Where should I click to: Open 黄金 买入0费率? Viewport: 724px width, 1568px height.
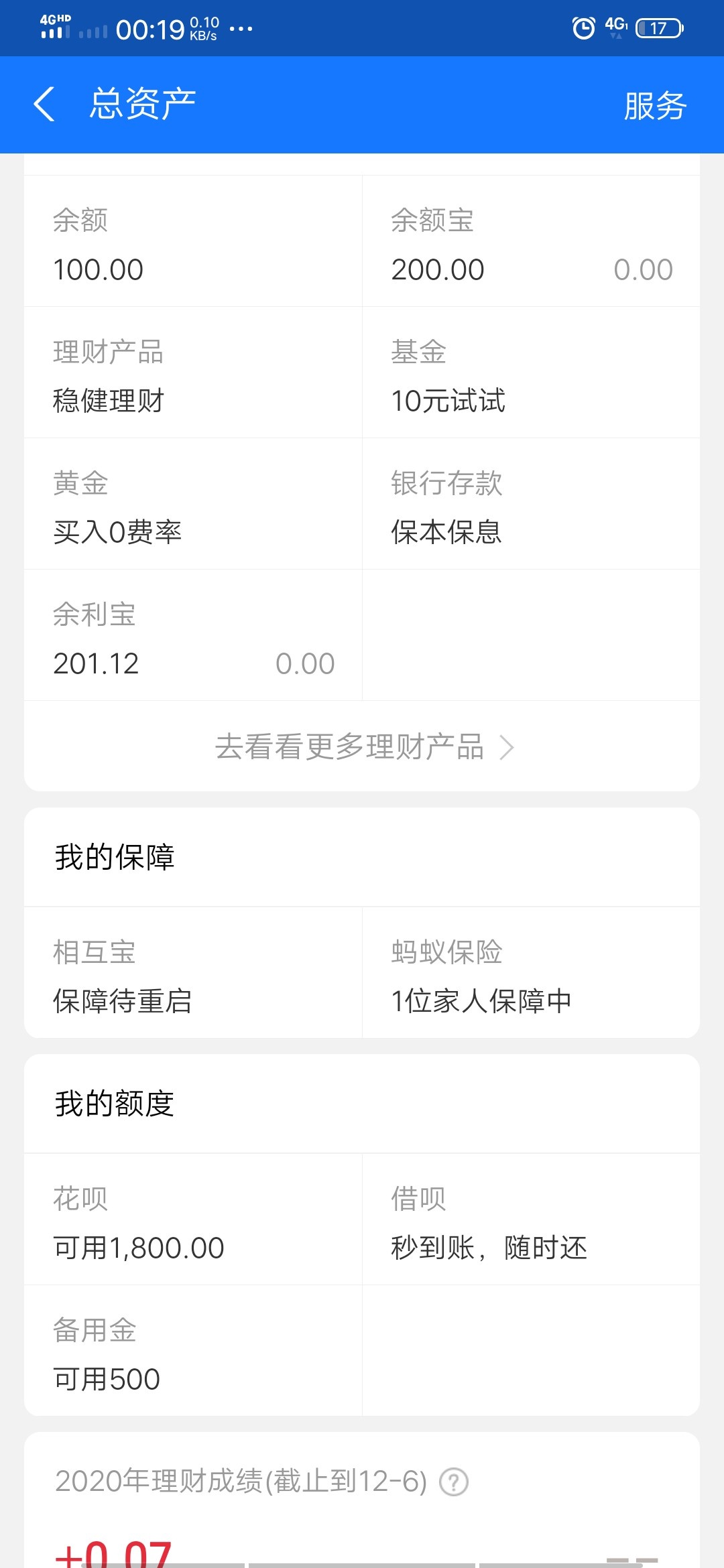(193, 504)
